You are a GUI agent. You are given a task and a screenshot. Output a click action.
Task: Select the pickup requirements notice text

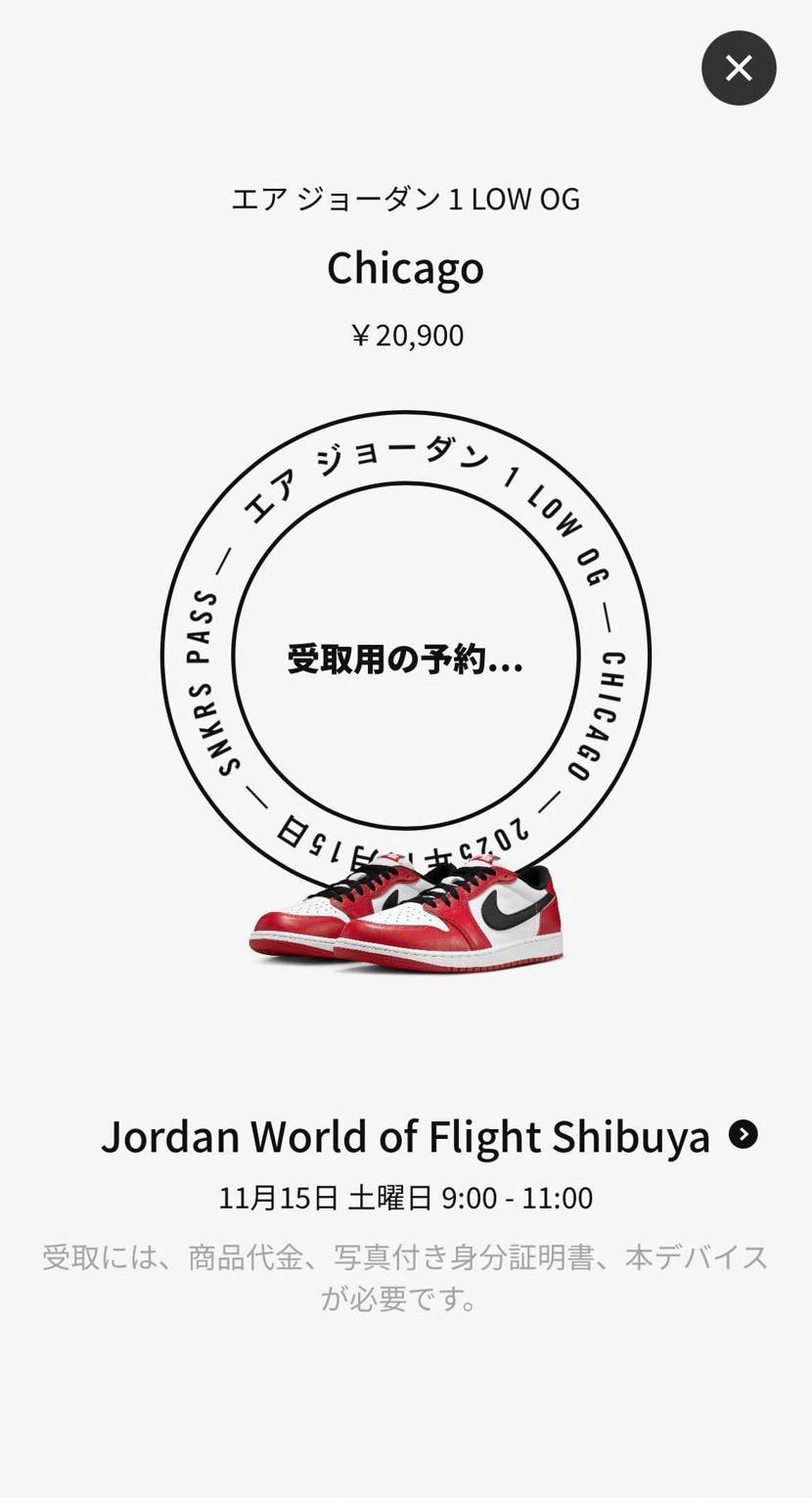point(405,1277)
